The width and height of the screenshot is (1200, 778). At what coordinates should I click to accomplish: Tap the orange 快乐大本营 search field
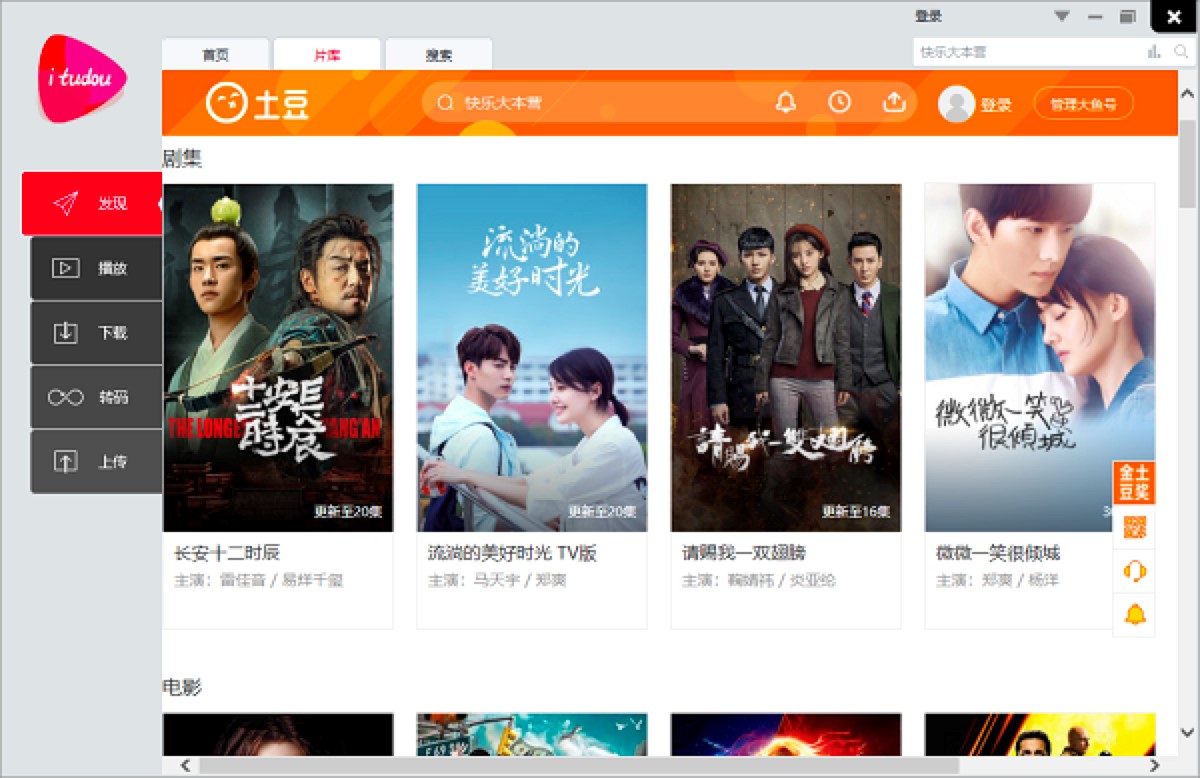[x=600, y=102]
